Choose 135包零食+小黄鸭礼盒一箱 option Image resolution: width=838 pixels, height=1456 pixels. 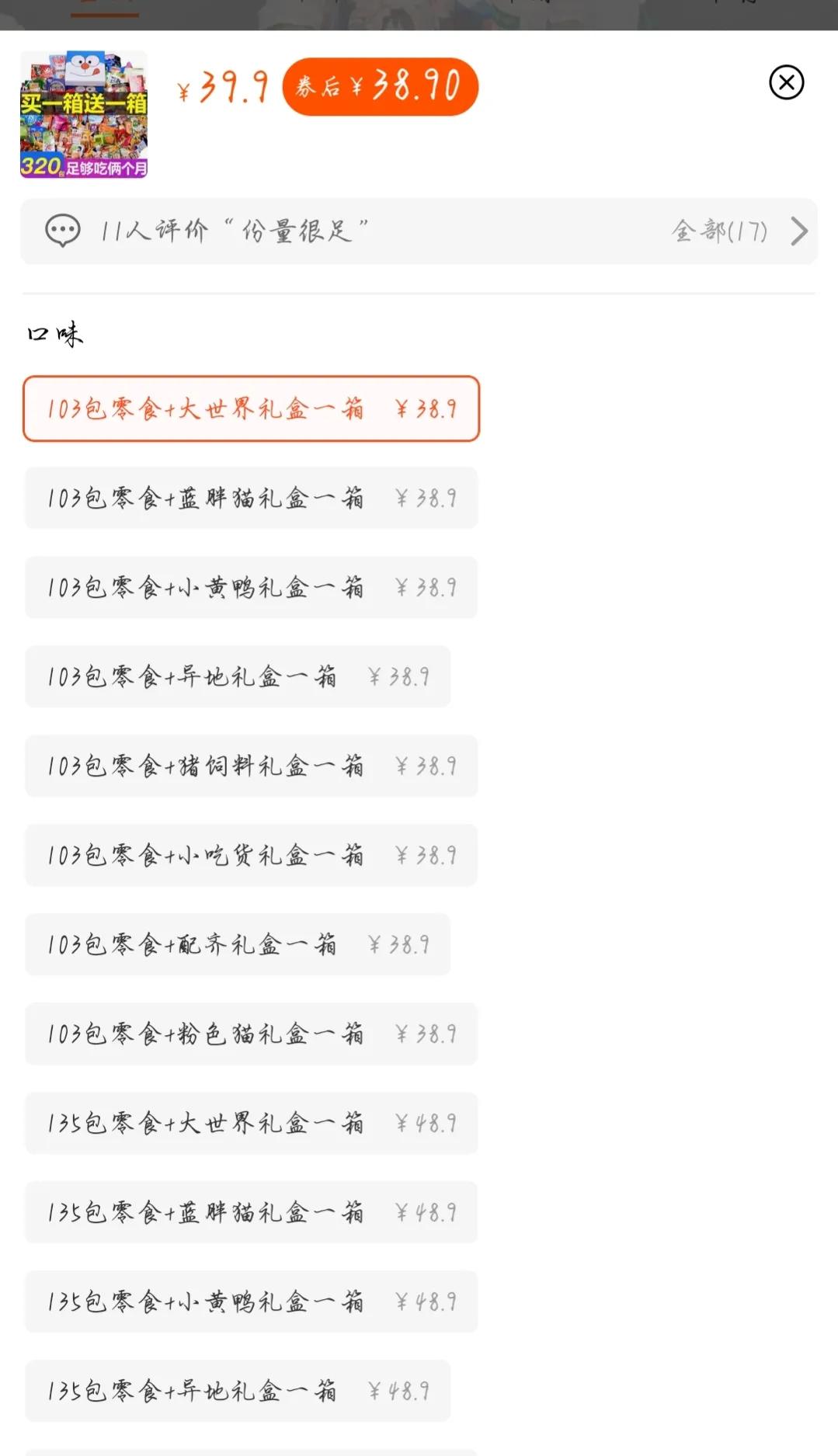click(x=250, y=1302)
